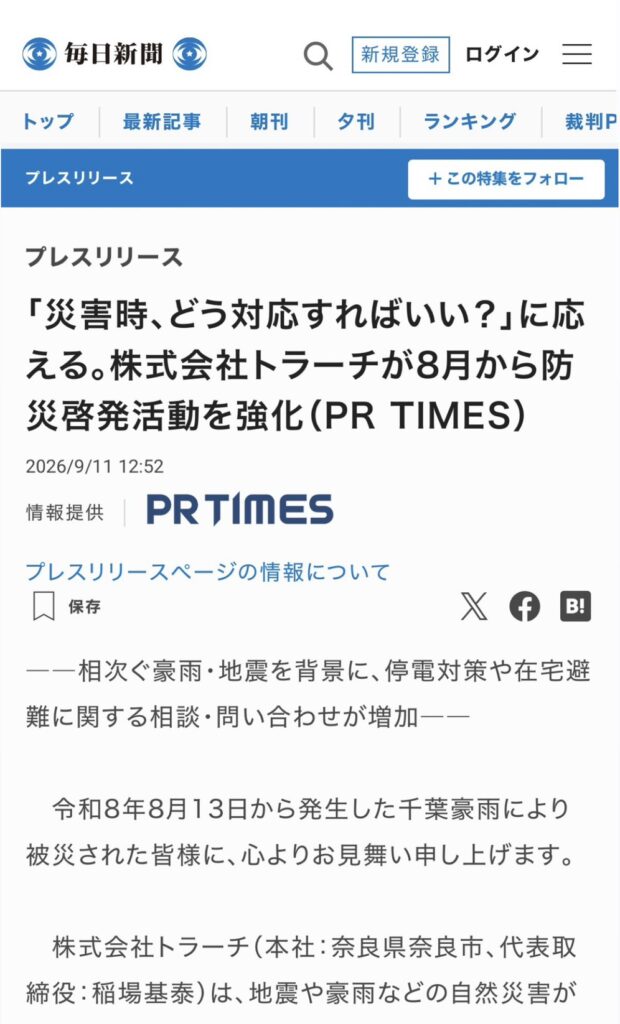This screenshot has height=1024, width=620.
Task: Share the article on X
Action: pyautogui.click(x=474, y=607)
